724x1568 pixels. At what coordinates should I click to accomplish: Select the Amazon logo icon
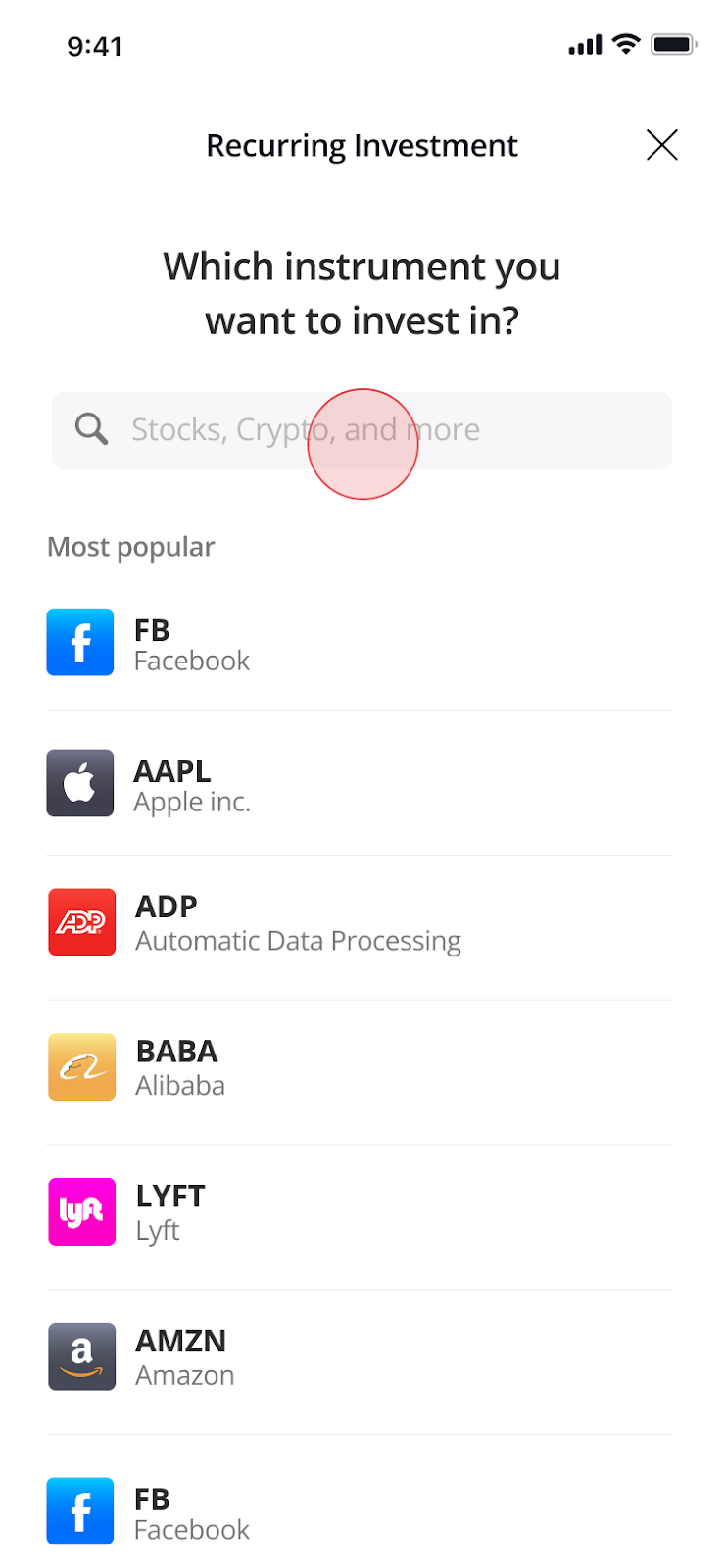click(x=79, y=1356)
